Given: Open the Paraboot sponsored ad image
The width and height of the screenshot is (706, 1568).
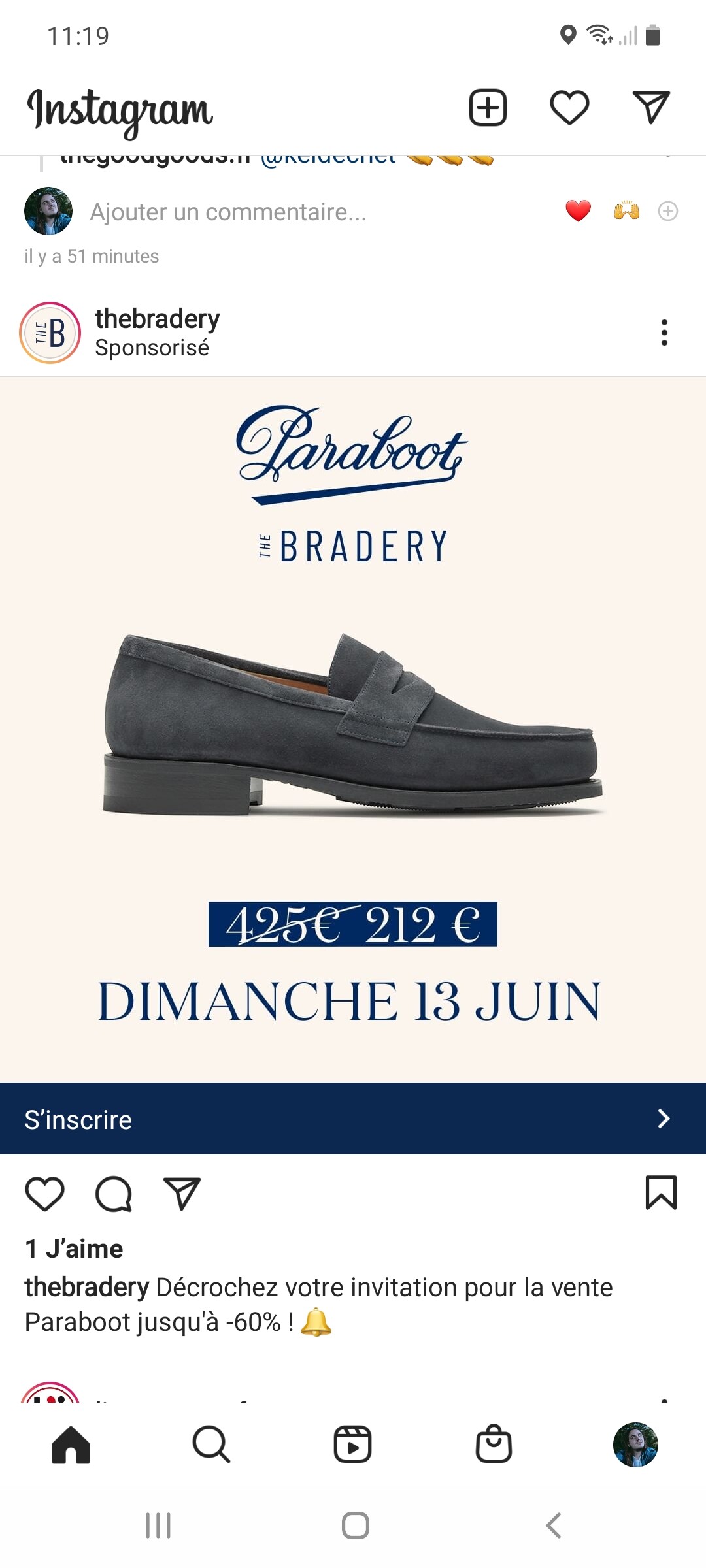Looking at the screenshot, I should [x=353, y=728].
